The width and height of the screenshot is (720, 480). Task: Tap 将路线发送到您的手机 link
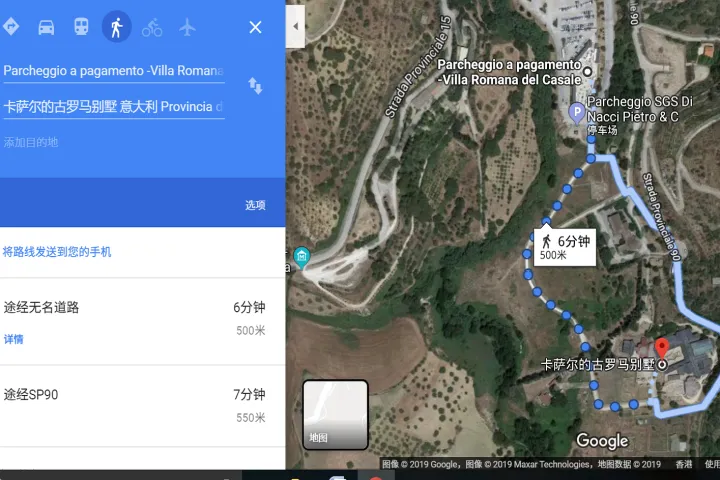click(x=57, y=252)
